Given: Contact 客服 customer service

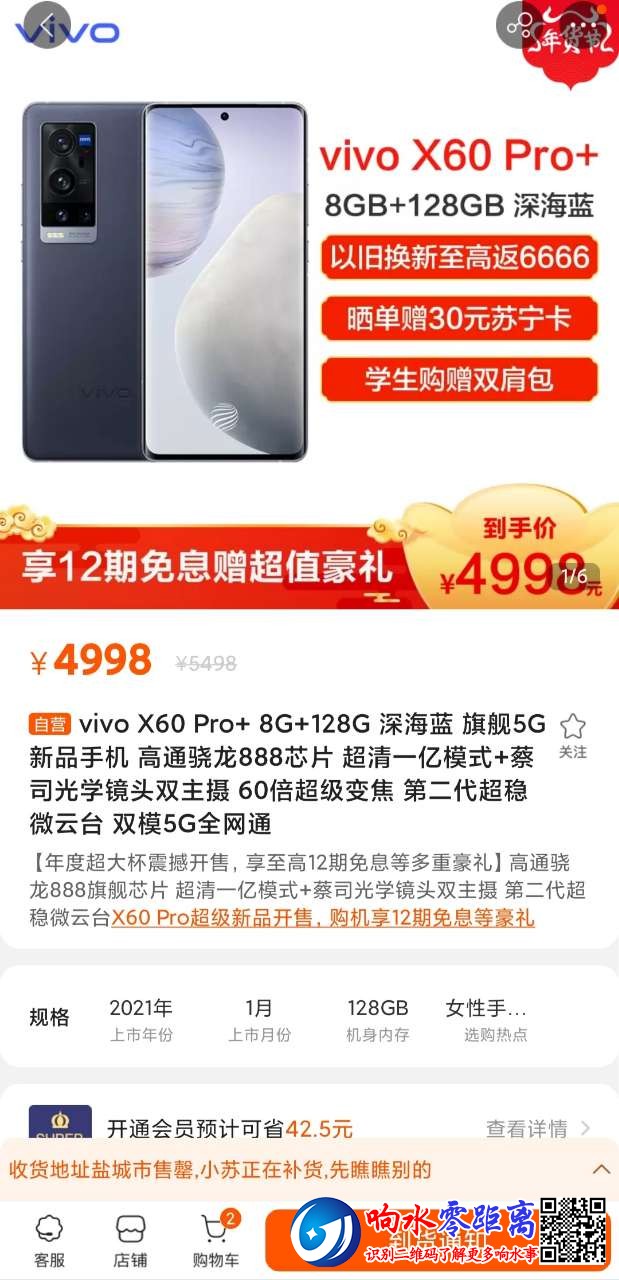Looking at the screenshot, I should click(49, 1240).
